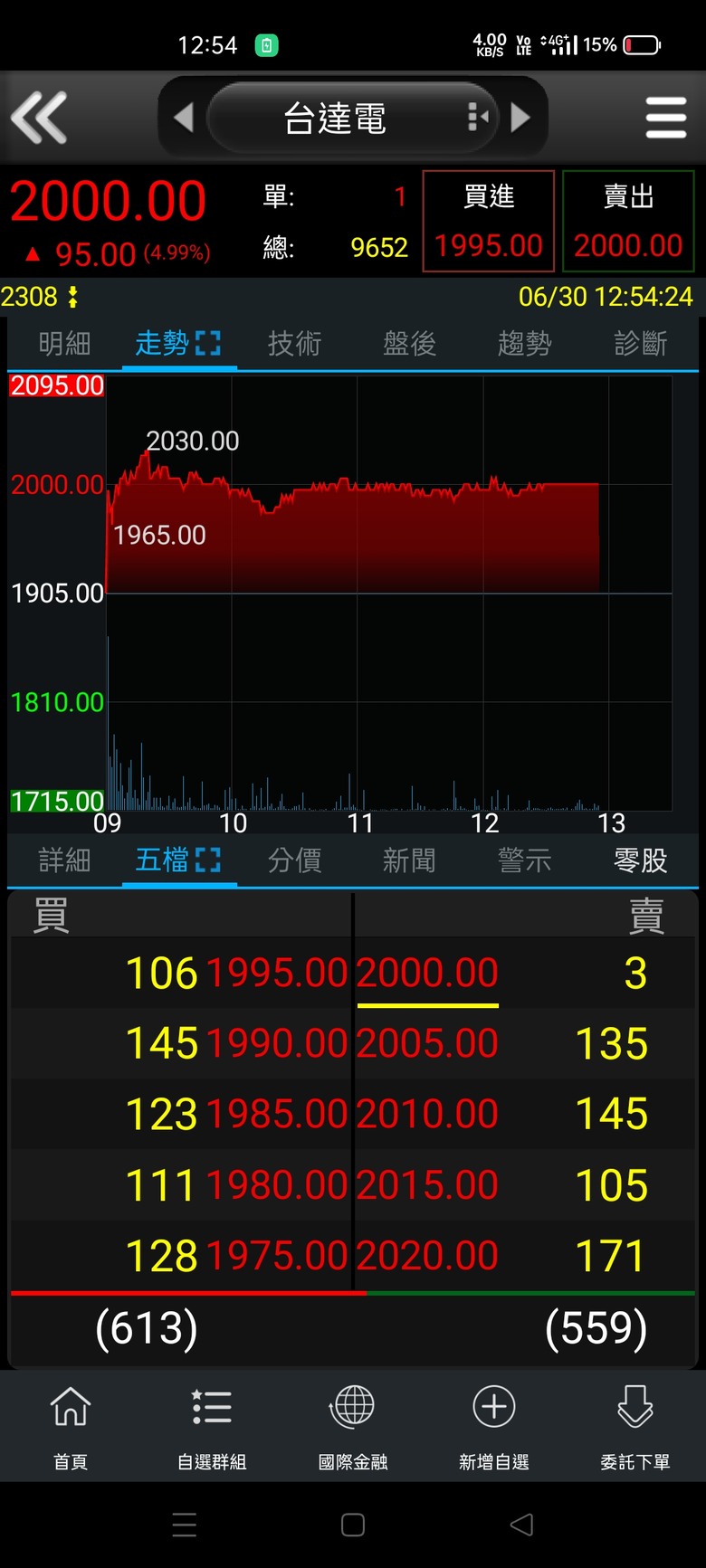Viewport: 706px width, 1568px height.
Task: Switch to the next stock with right arrow
Action: 520,118
